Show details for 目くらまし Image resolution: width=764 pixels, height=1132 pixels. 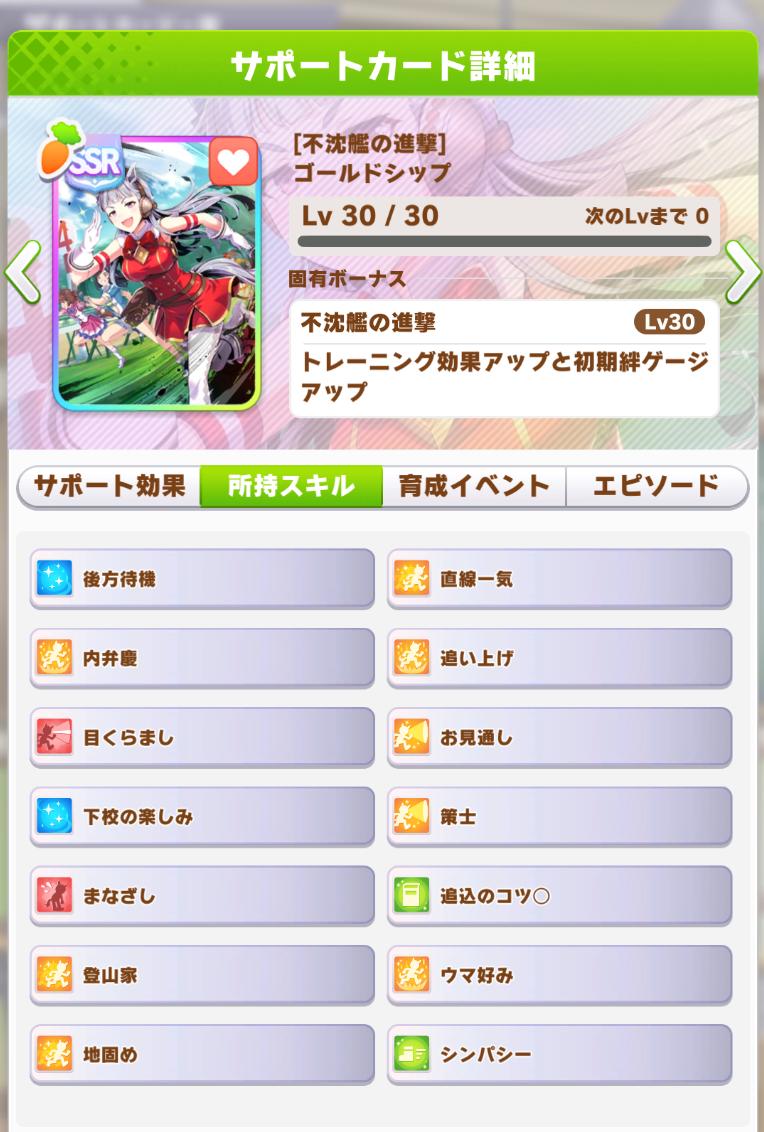click(x=202, y=737)
